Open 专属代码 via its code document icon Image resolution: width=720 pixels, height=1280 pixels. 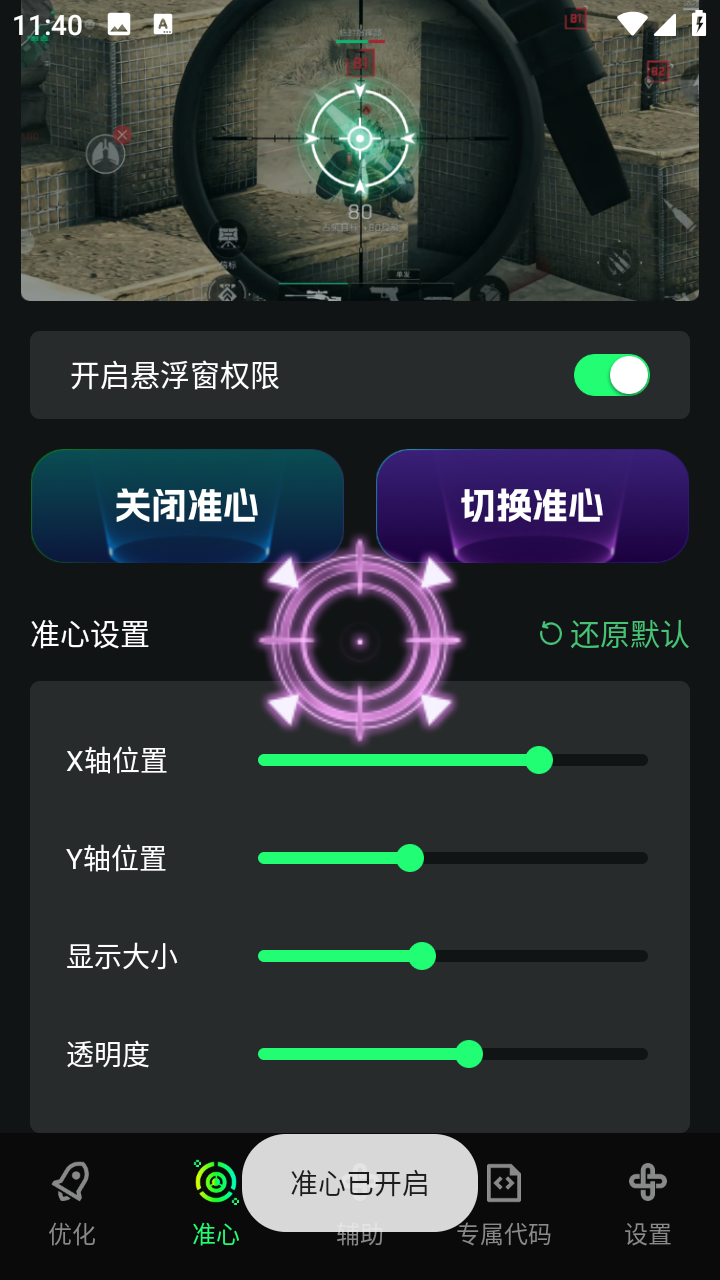pos(503,1183)
